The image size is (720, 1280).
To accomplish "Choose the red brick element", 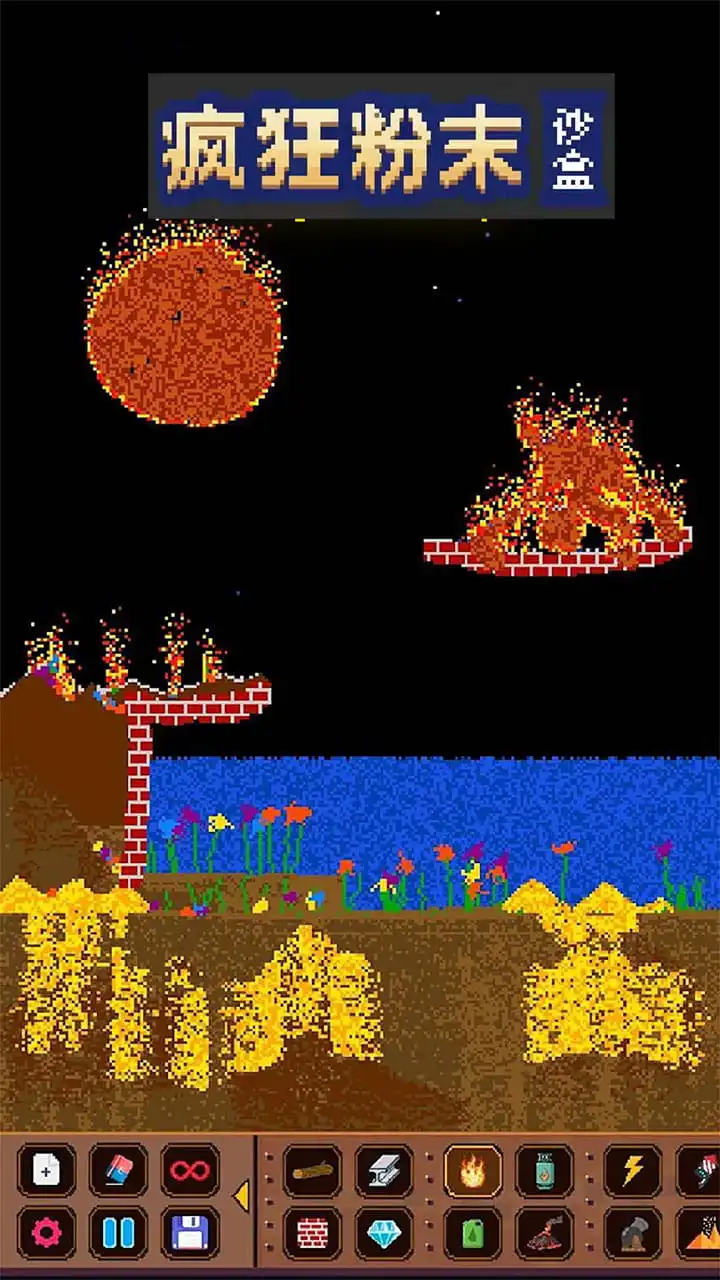I will [312, 1233].
